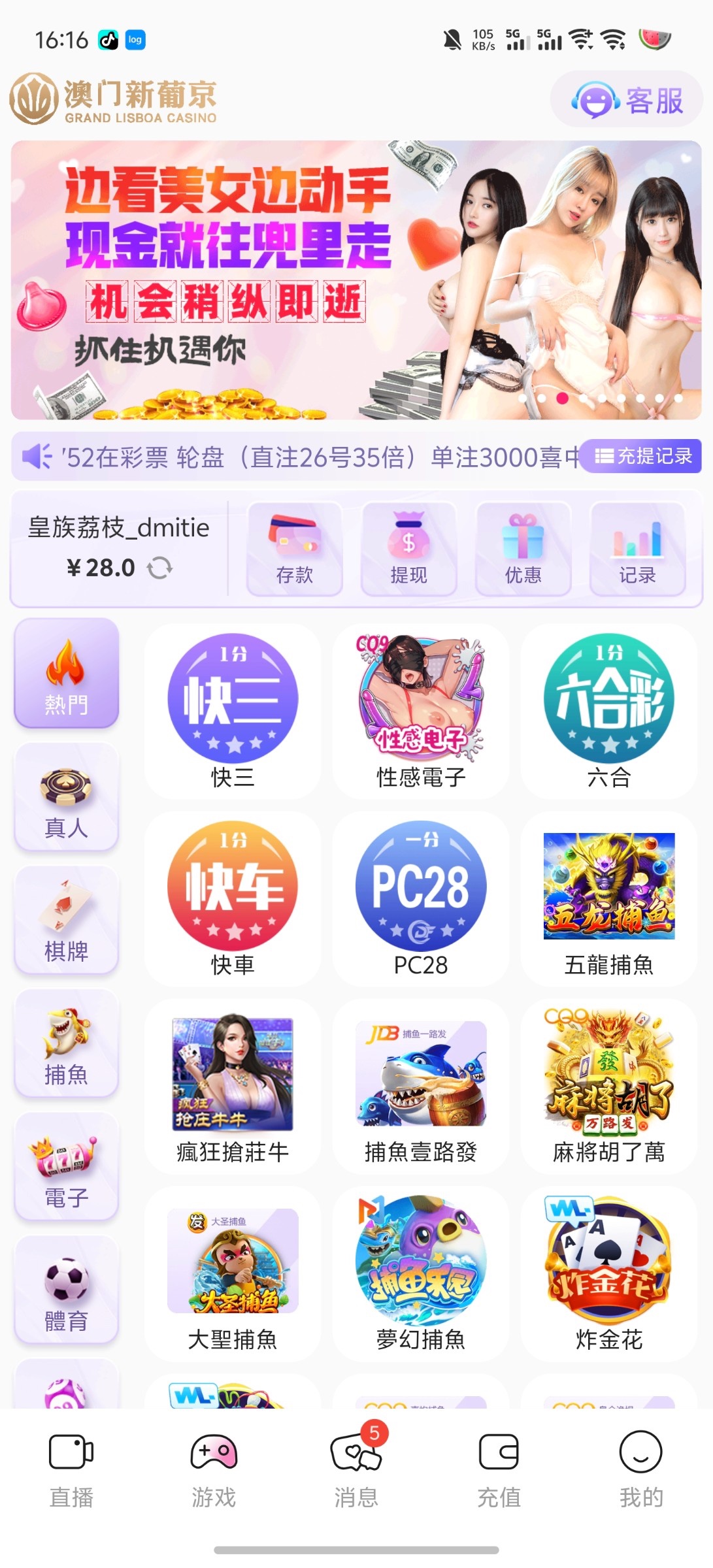Open the 记录 history button
Screen dimensions: 713x1568
point(637,549)
